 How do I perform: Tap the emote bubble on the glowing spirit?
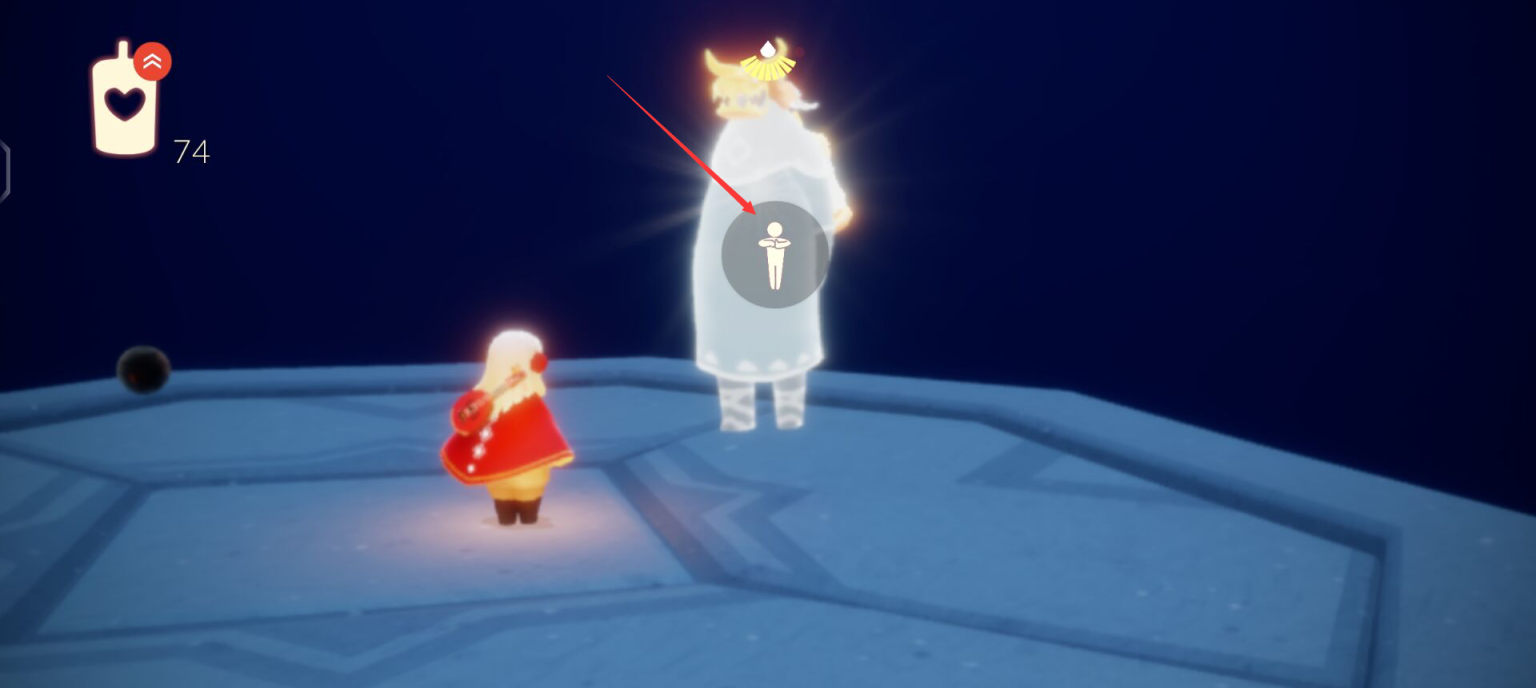point(774,255)
